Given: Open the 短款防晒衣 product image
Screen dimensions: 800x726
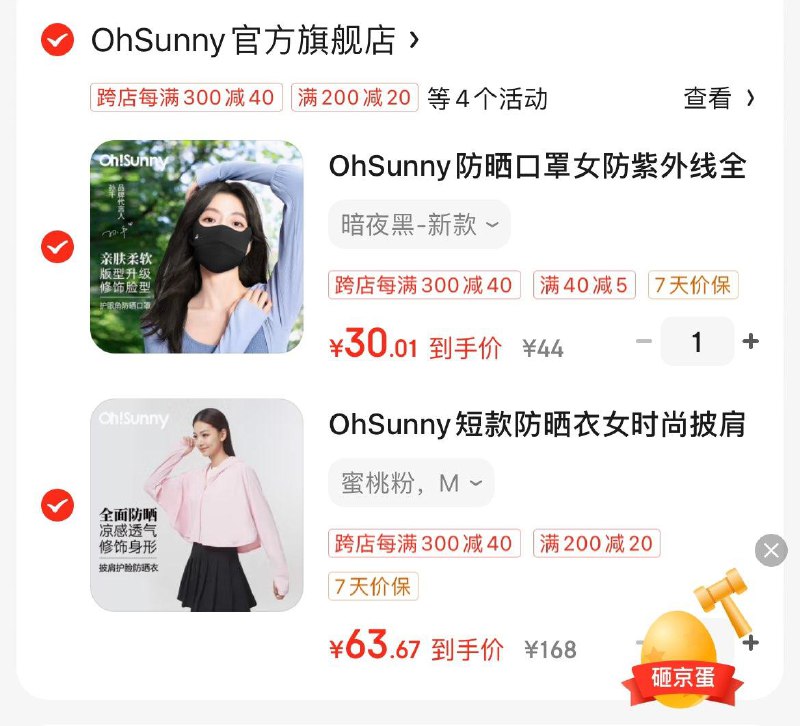Looking at the screenshot, I should (x=197, y=505).
